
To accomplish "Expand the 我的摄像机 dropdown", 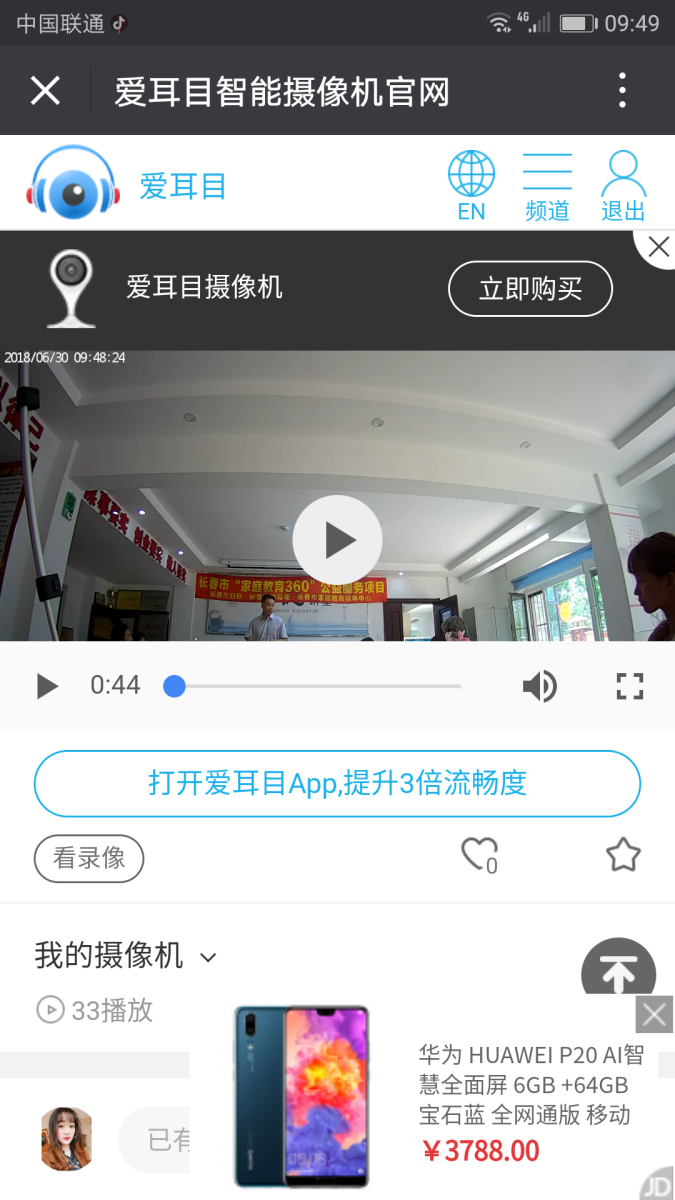I will (208, 957).
